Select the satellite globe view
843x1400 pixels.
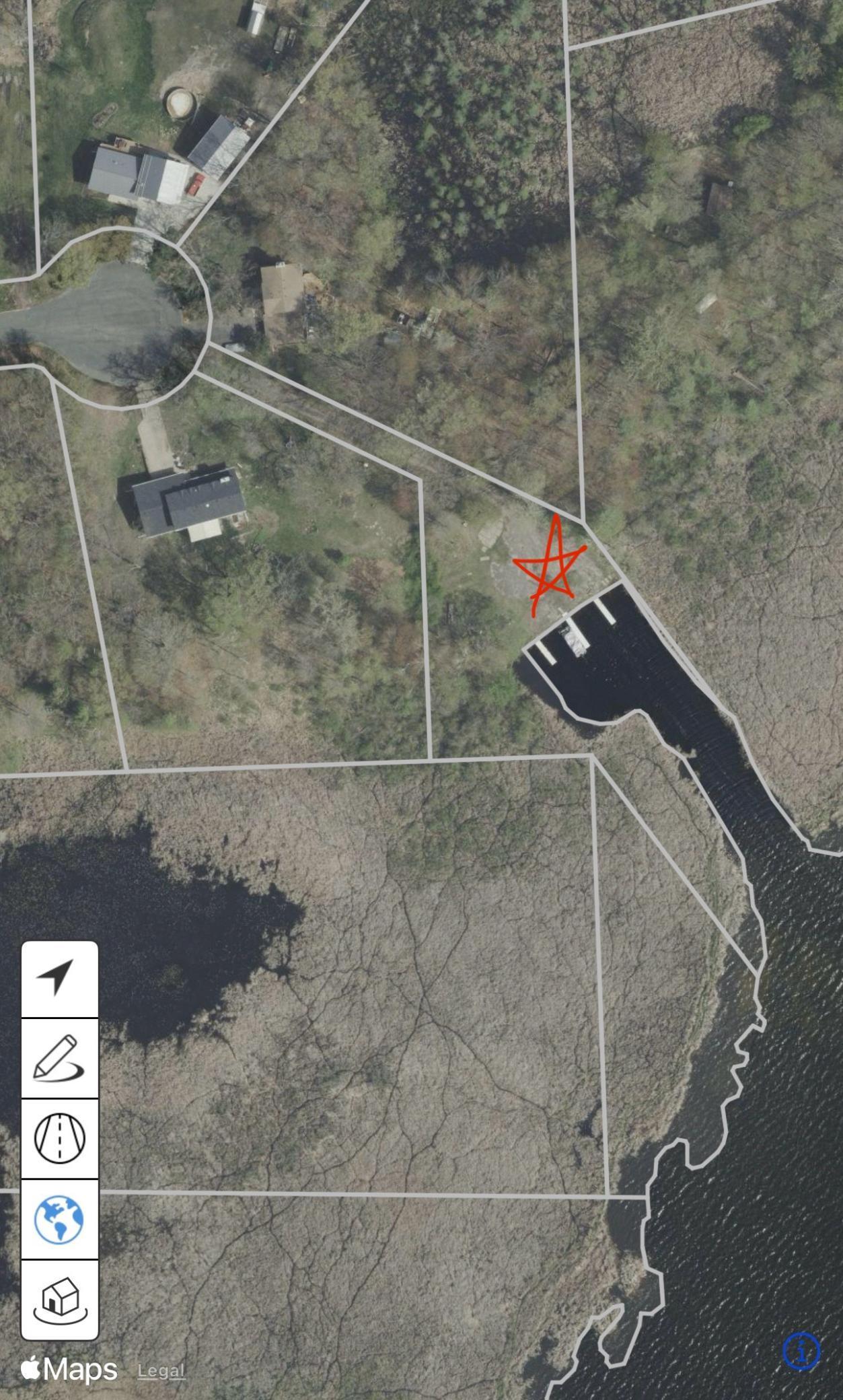point(59,1219)
